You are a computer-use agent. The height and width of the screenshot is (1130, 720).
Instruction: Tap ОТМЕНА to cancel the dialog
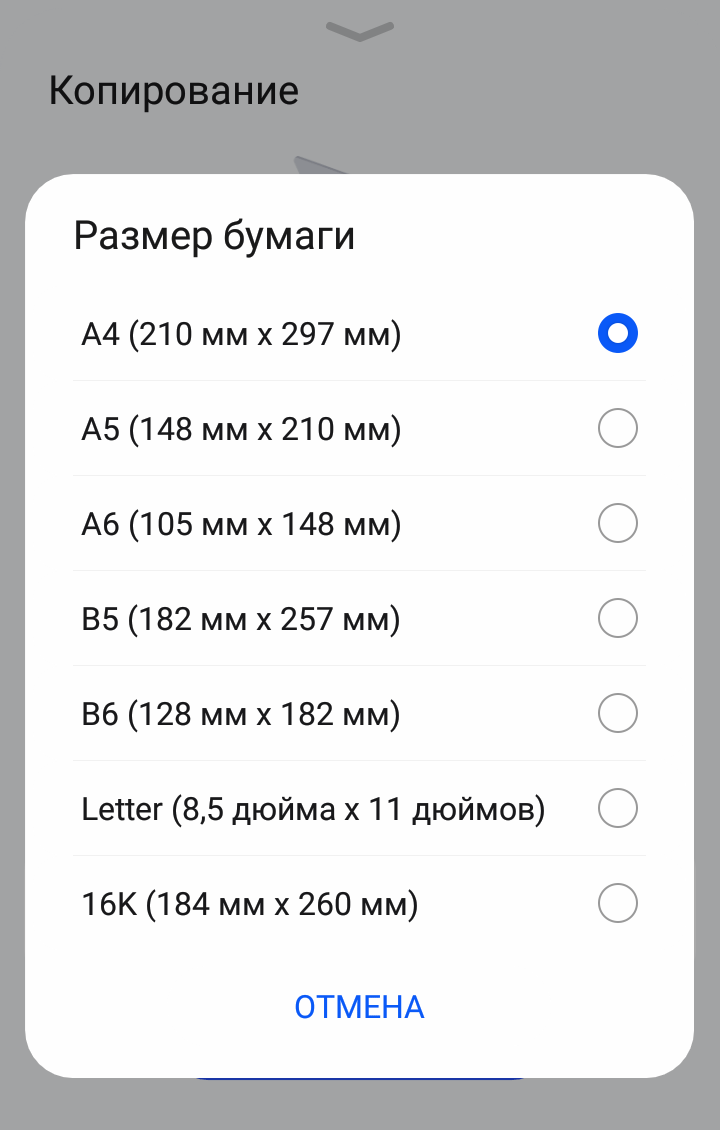[x=359, y=1007]
